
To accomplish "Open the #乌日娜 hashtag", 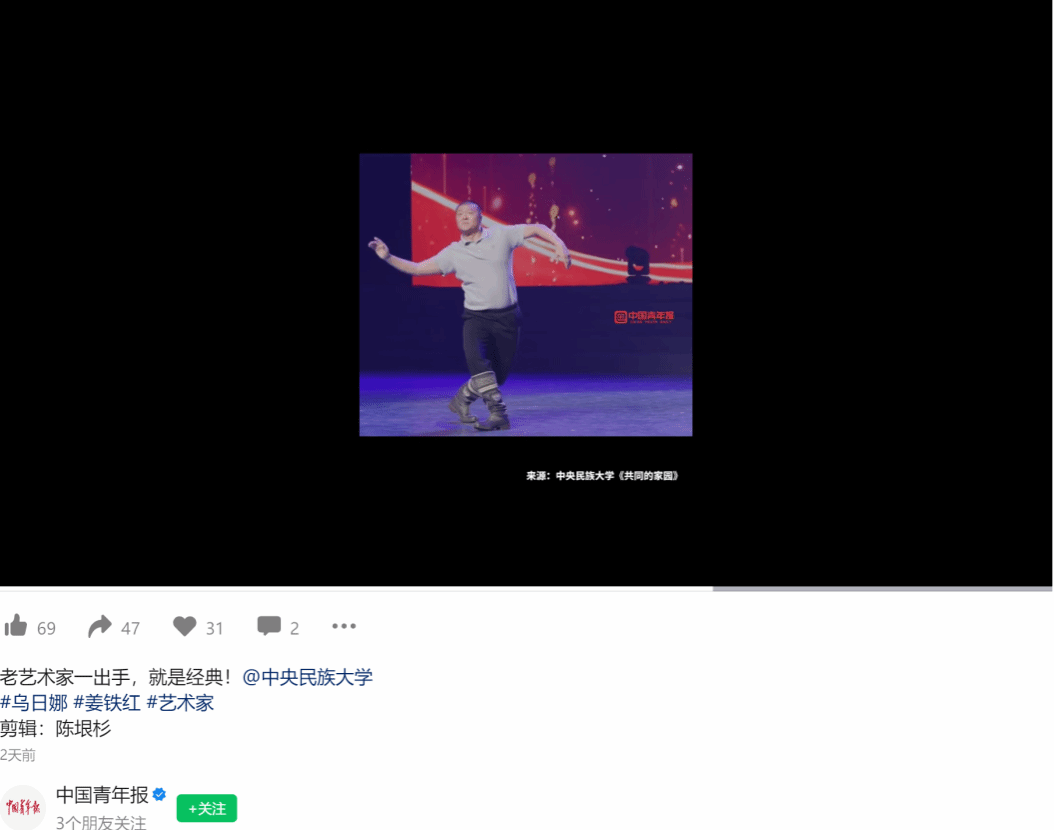I will 34,703.
